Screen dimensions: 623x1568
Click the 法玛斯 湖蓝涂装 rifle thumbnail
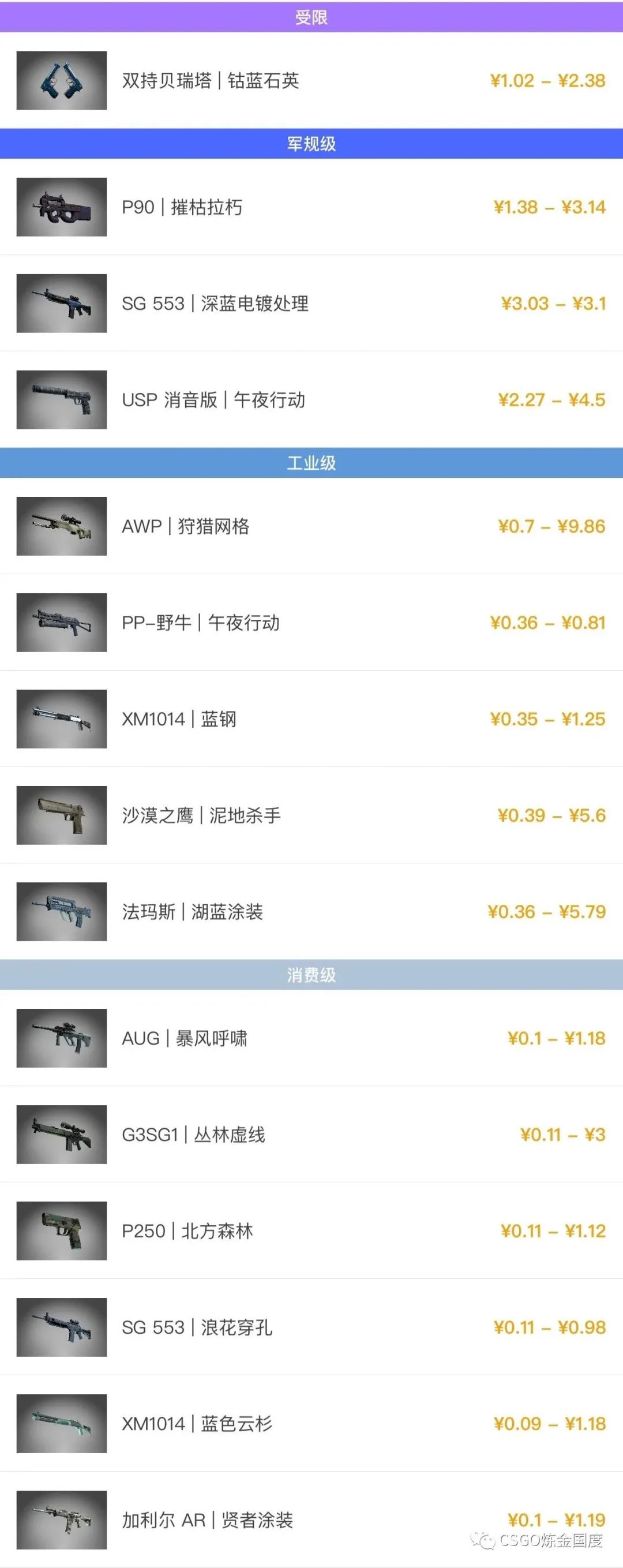click(62, 912)
